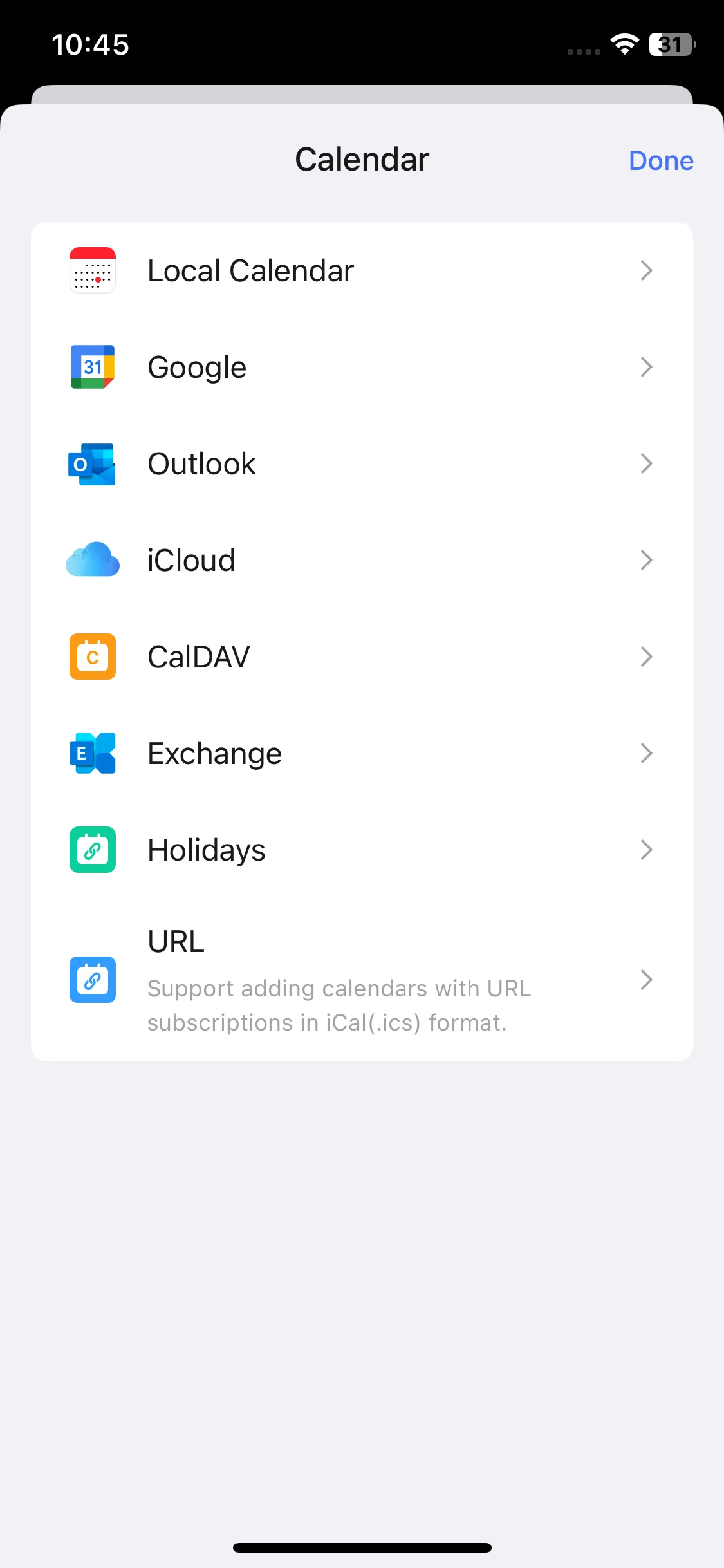Add a CalDAV calendar
Image resolution: width=724 pixels, height=1568 pixels.
(x=362, y=657)
